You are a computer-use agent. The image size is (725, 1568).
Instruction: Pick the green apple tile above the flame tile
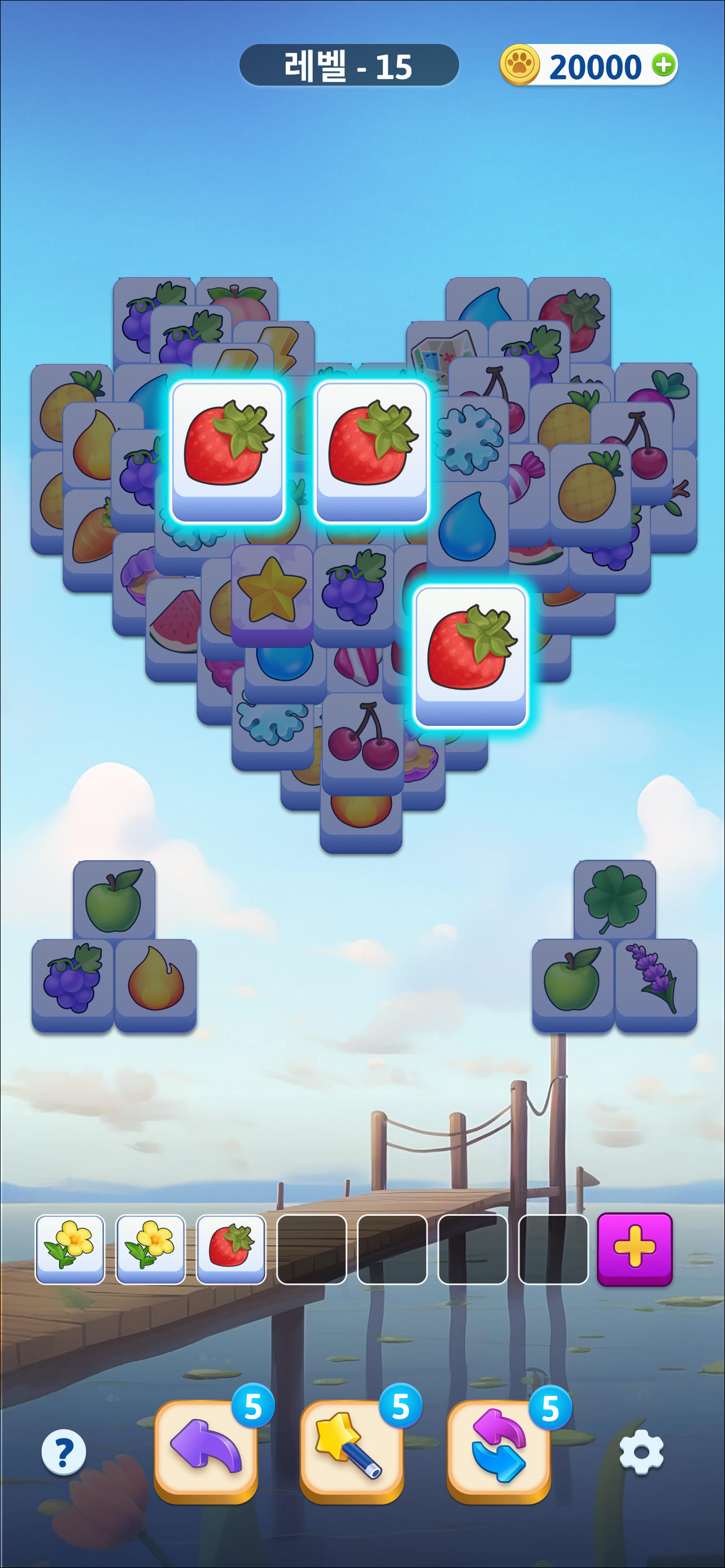114,900
